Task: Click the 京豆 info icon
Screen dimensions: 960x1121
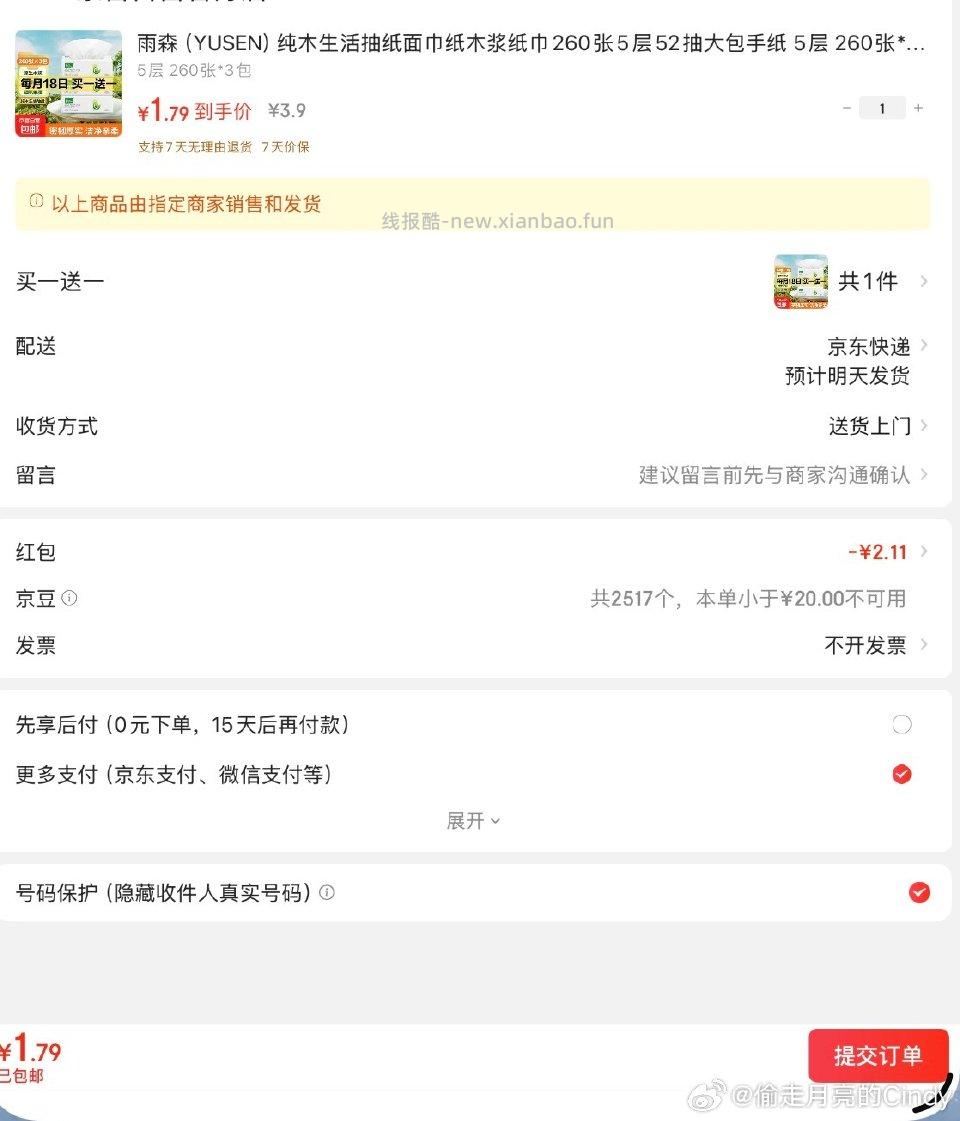Action: [69, 598]
